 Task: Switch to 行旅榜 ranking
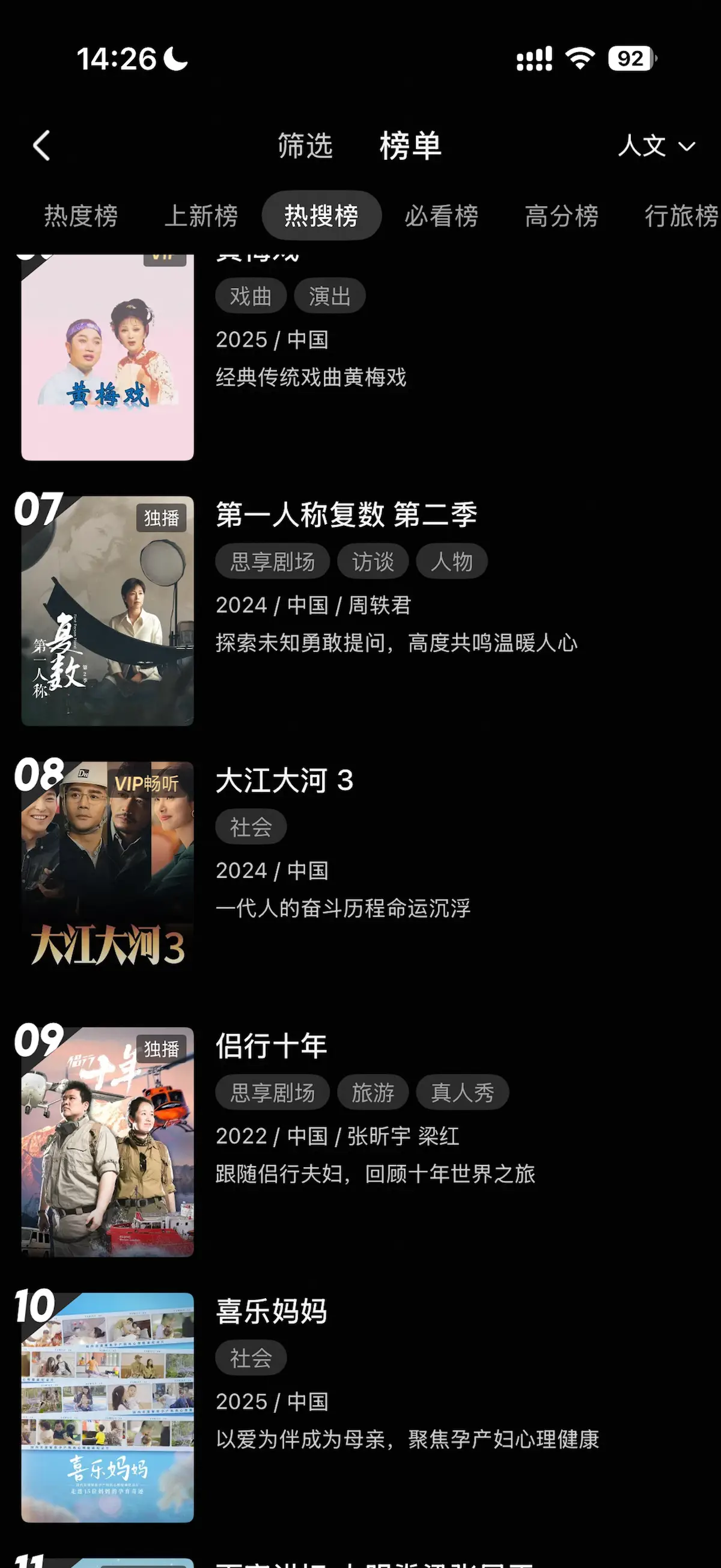pos(680,216)
